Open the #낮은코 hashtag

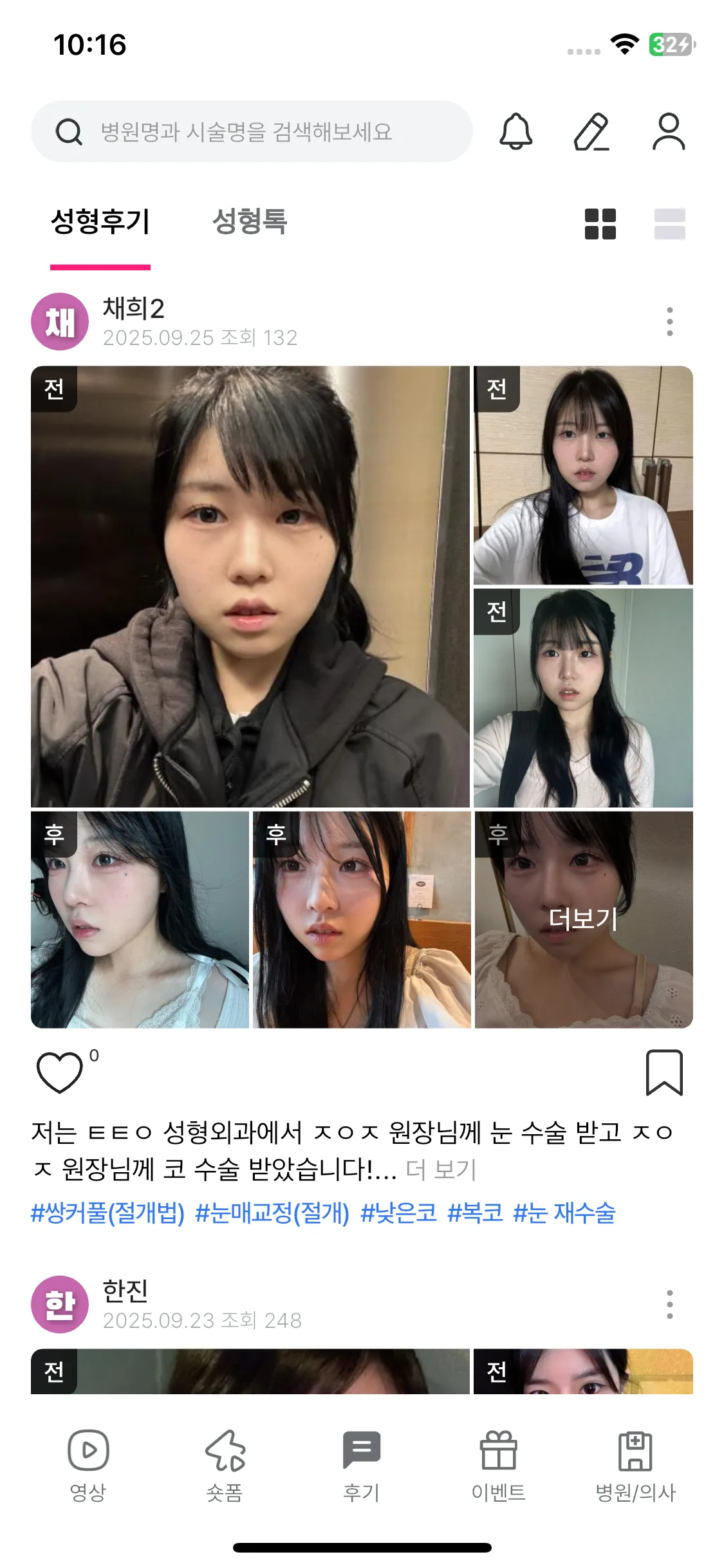pos(398,1213)
